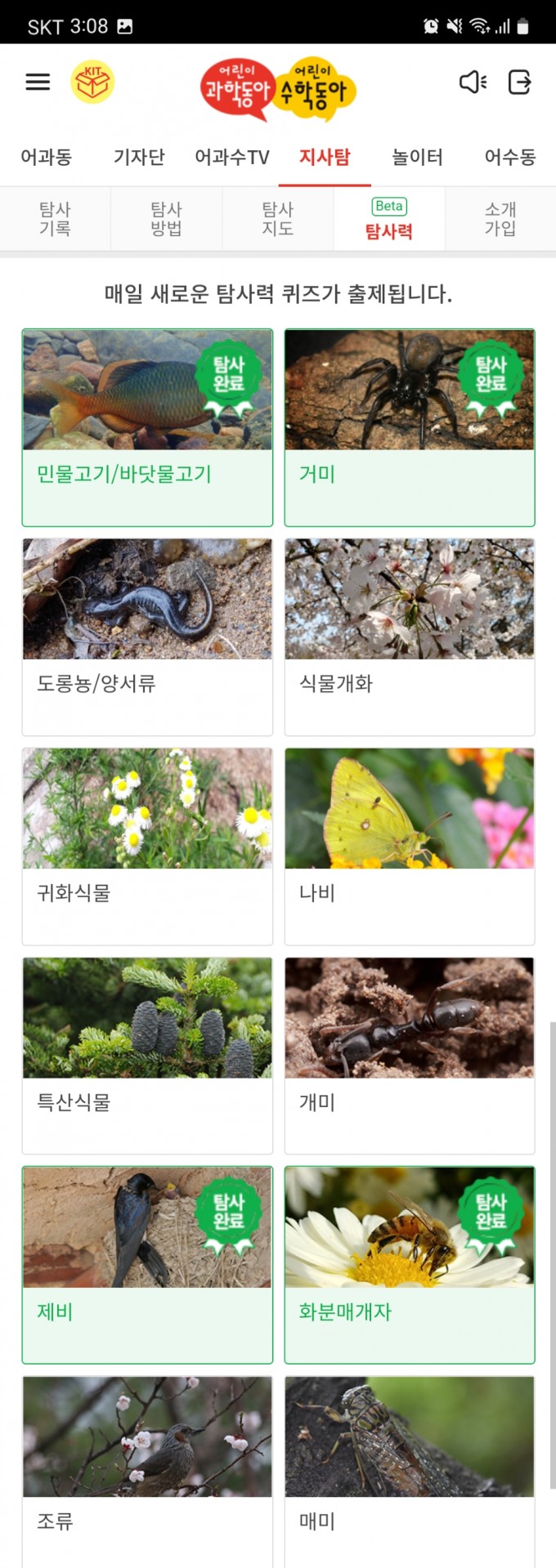
Task: Open the 소개 가입 sub-tab
Action: pos(500,219)
